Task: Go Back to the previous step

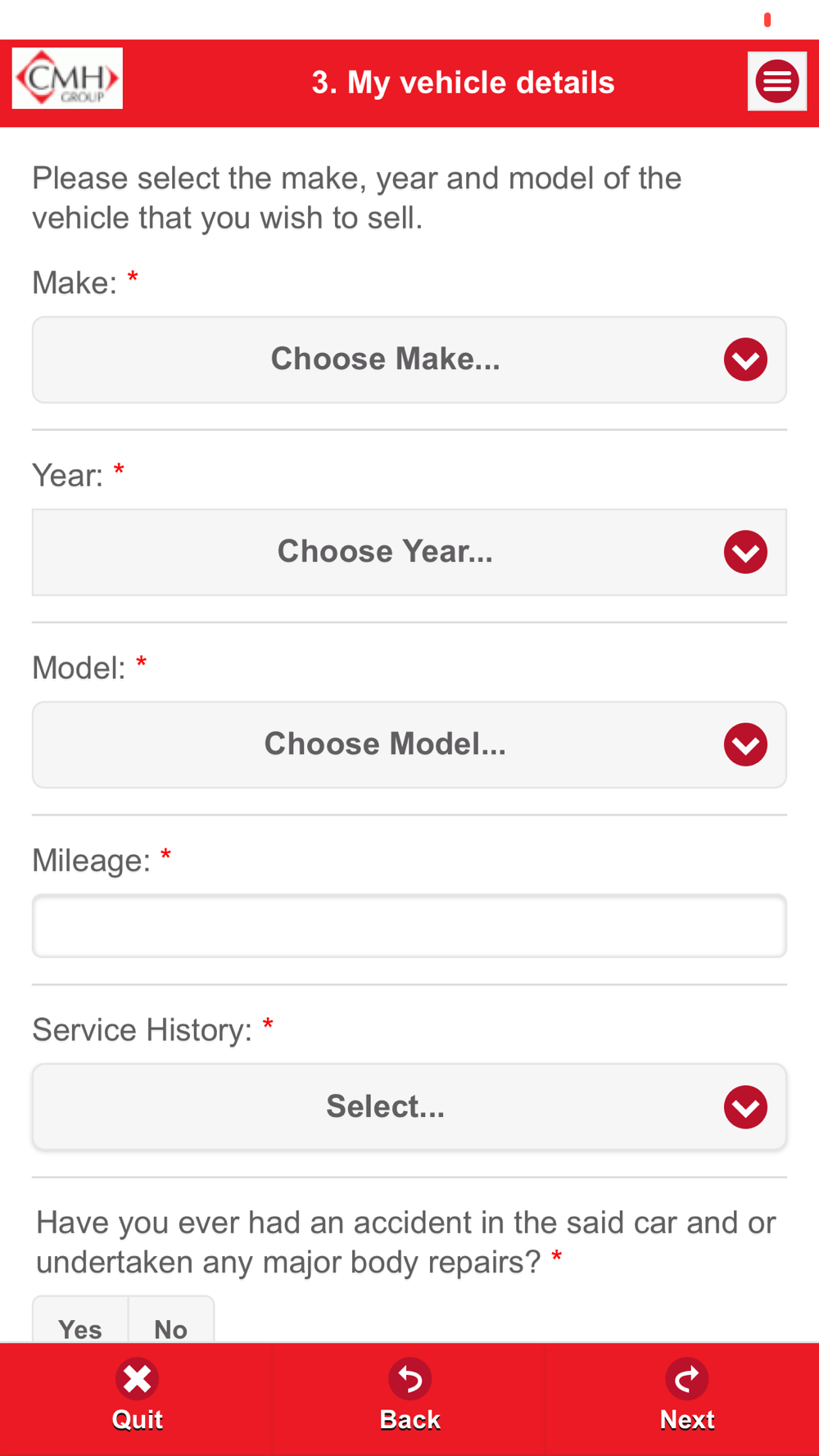Action: pyautogui.click(x=409, y=1399)
